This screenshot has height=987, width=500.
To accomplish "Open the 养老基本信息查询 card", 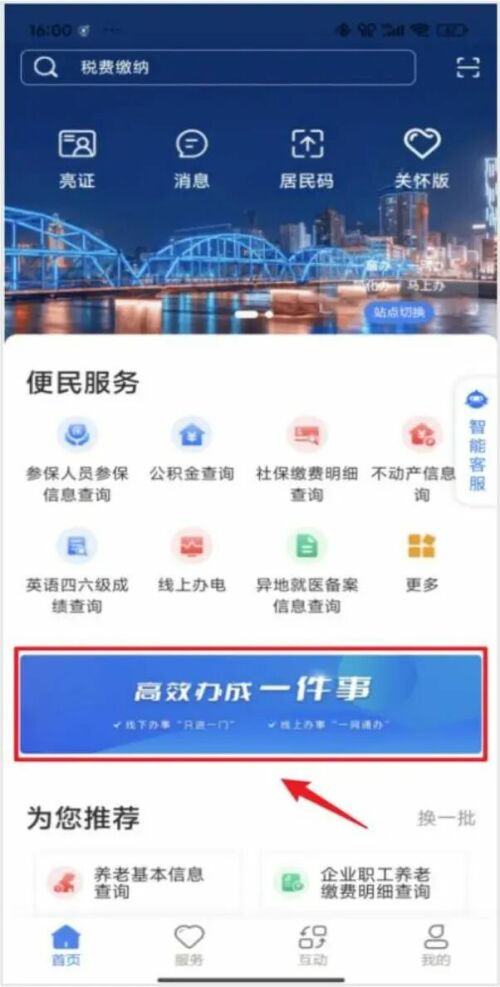I will (x=138, y=883).
